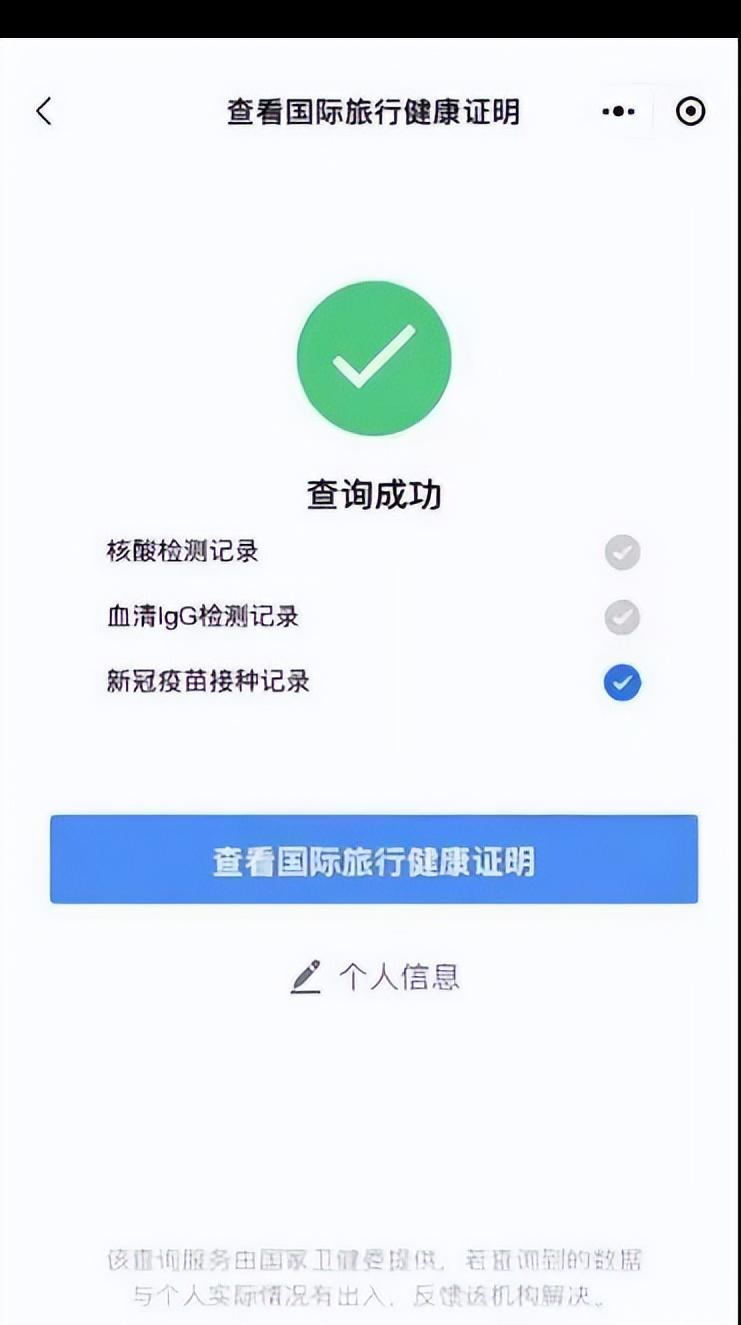Tap the blue checkmark icon for 新冠疫苗接种记录
Screen dimensions: 741x1325
coord(621,682)
